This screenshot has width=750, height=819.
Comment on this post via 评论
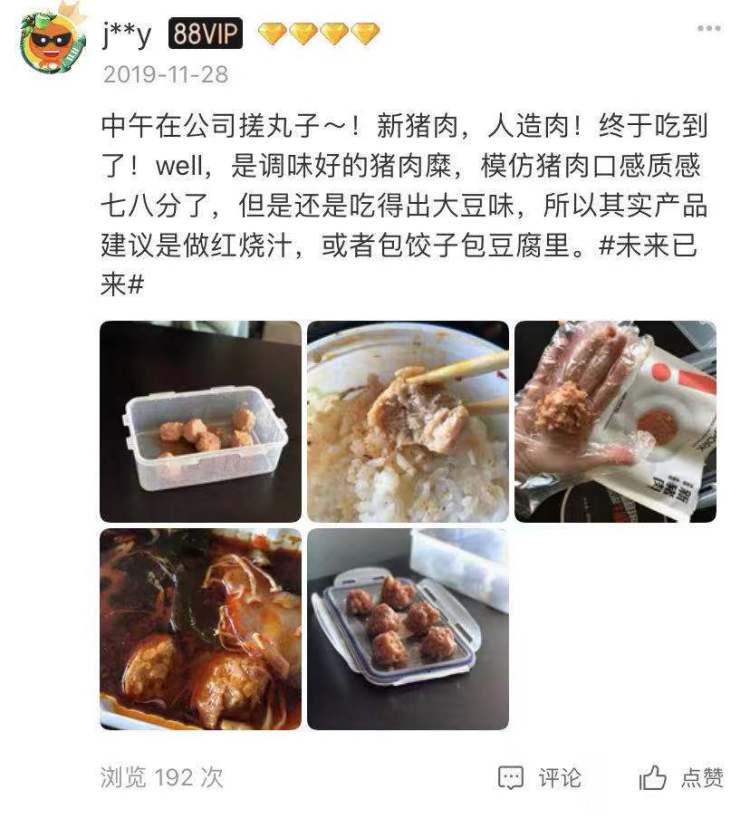(x=540, y=777)
